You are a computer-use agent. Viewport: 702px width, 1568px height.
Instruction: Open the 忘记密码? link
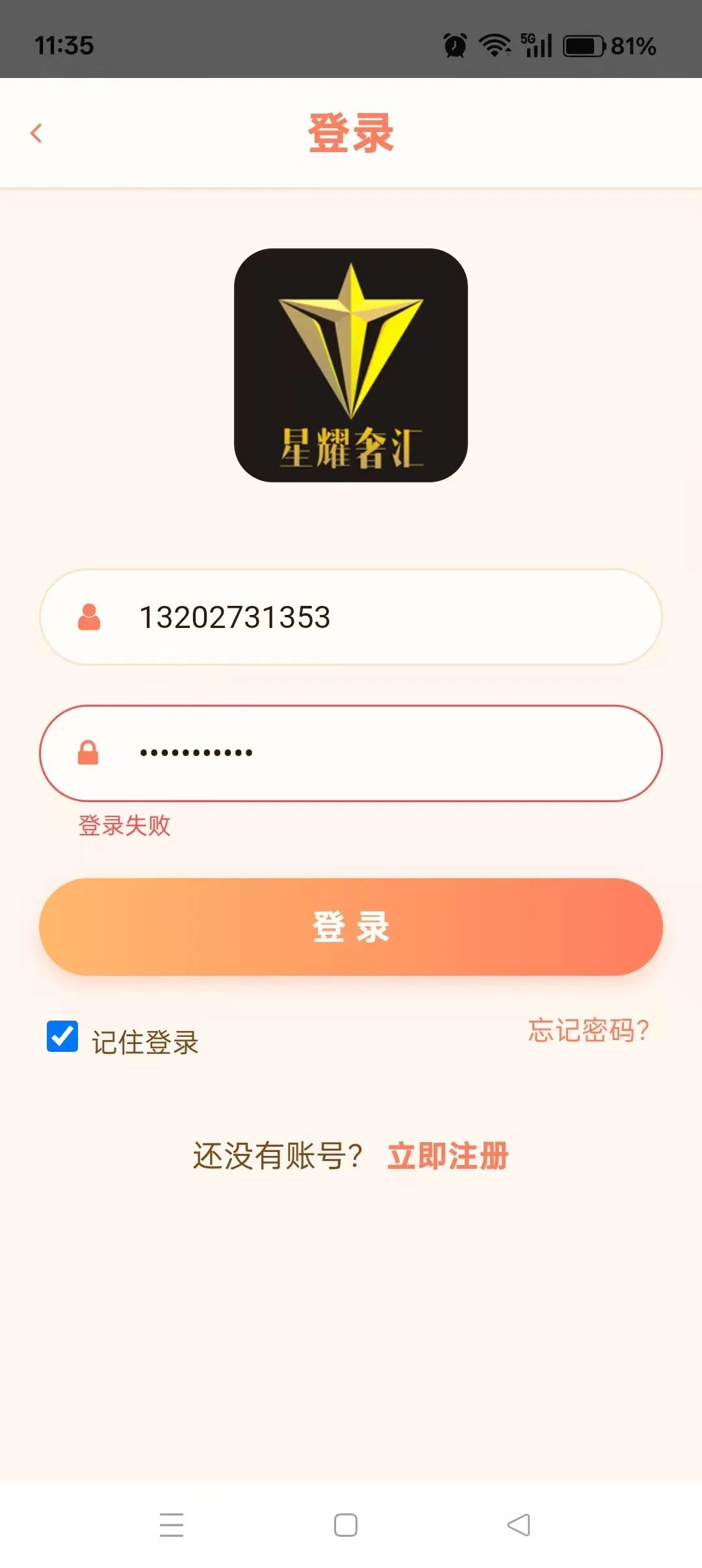588,1030
